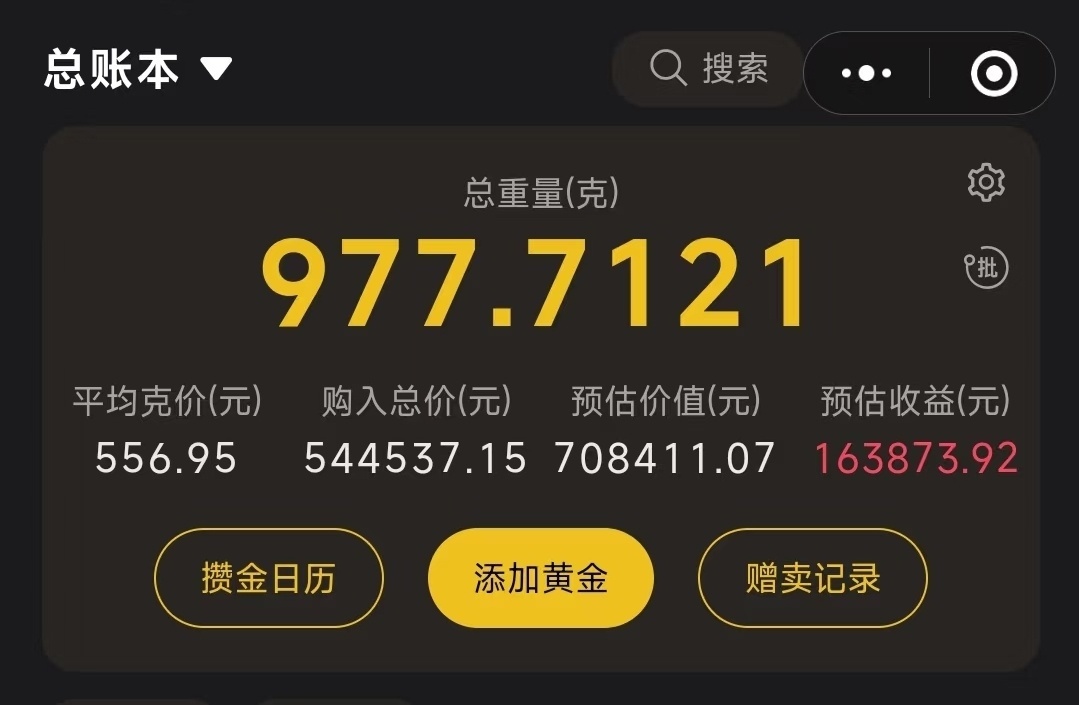Open the 搜索 search box

[709, 70]
